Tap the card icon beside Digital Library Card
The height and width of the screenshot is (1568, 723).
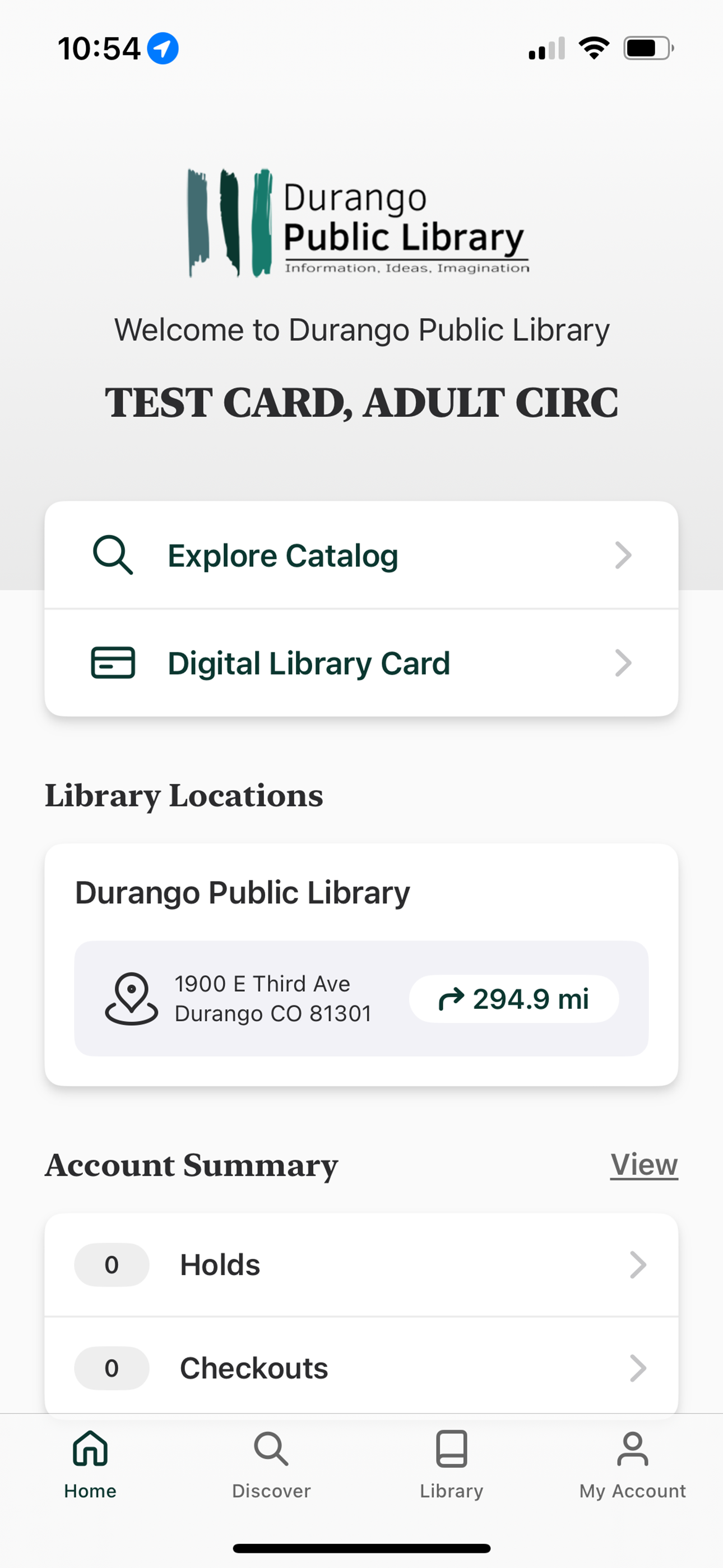[x=113, y=663]
